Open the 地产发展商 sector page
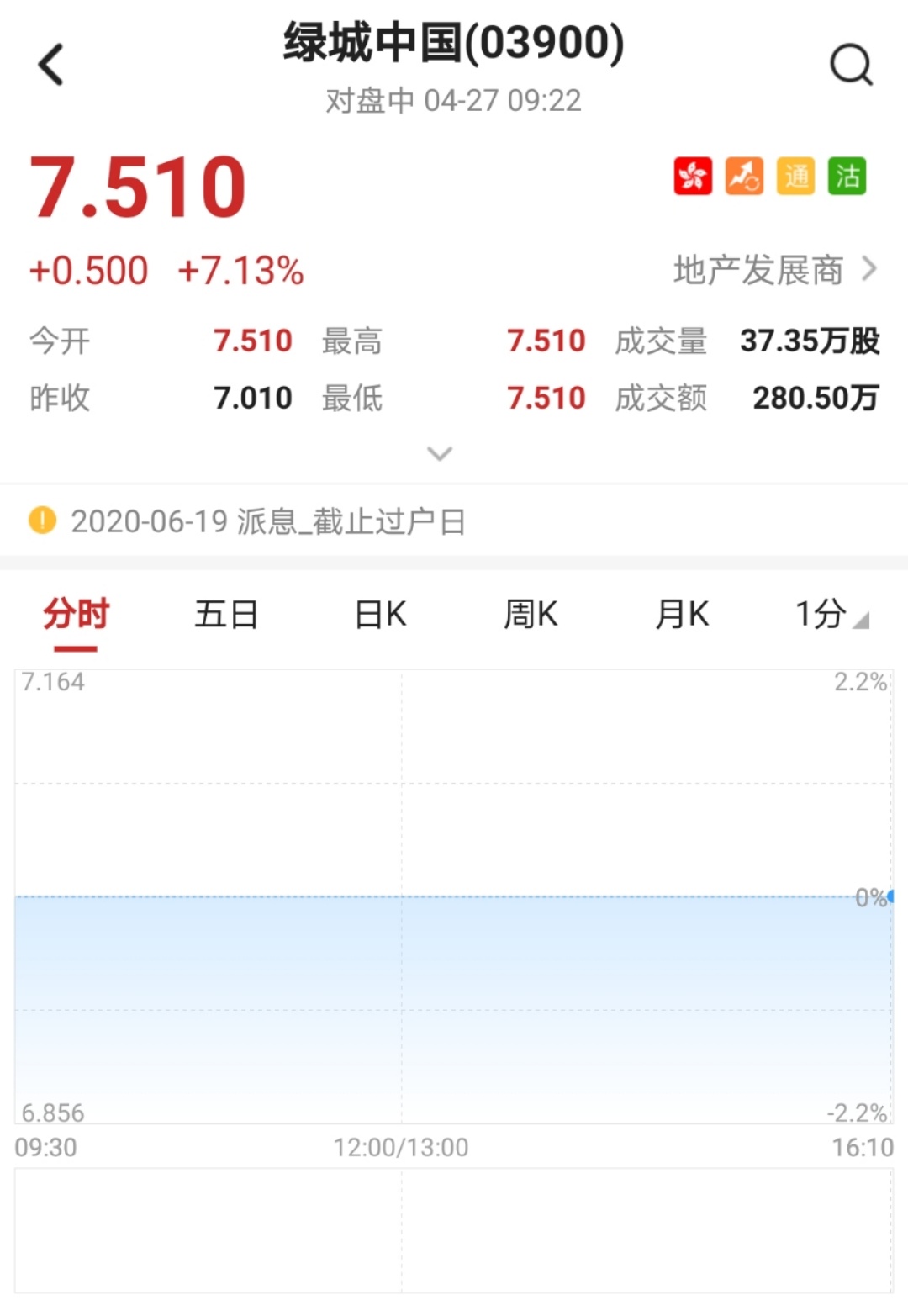The width and height of the screenshot is (908, 1316). click(x=774, y=270)
